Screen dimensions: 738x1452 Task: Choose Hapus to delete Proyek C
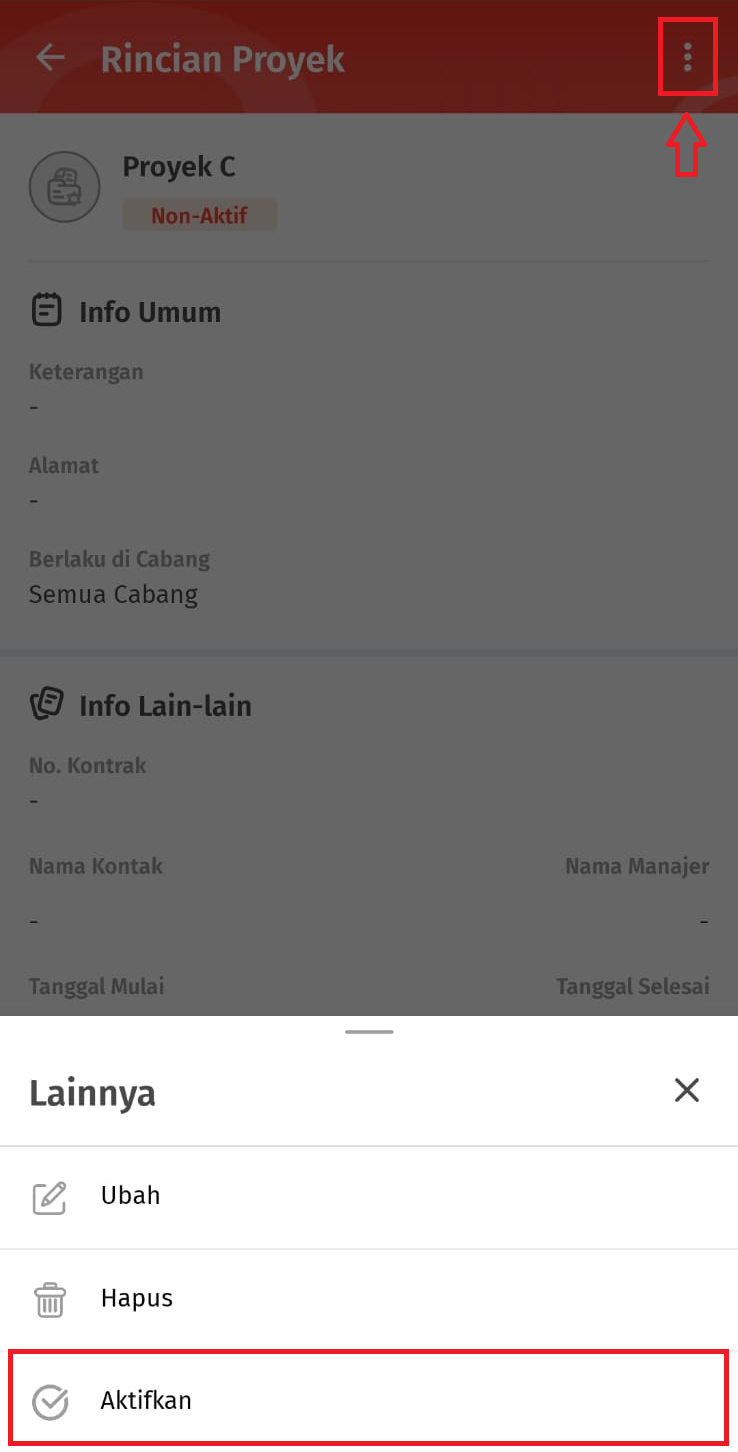pos(369,1299)
